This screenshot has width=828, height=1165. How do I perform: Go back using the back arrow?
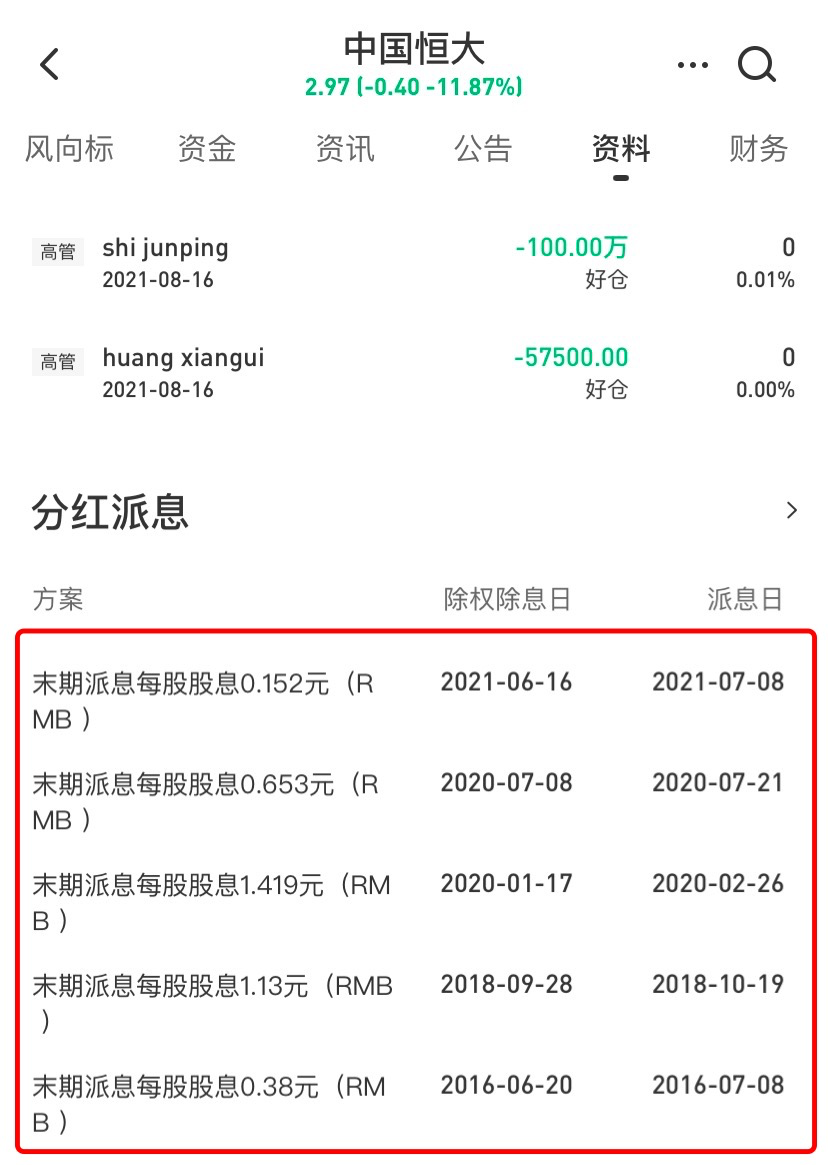[x=50, y=65]
